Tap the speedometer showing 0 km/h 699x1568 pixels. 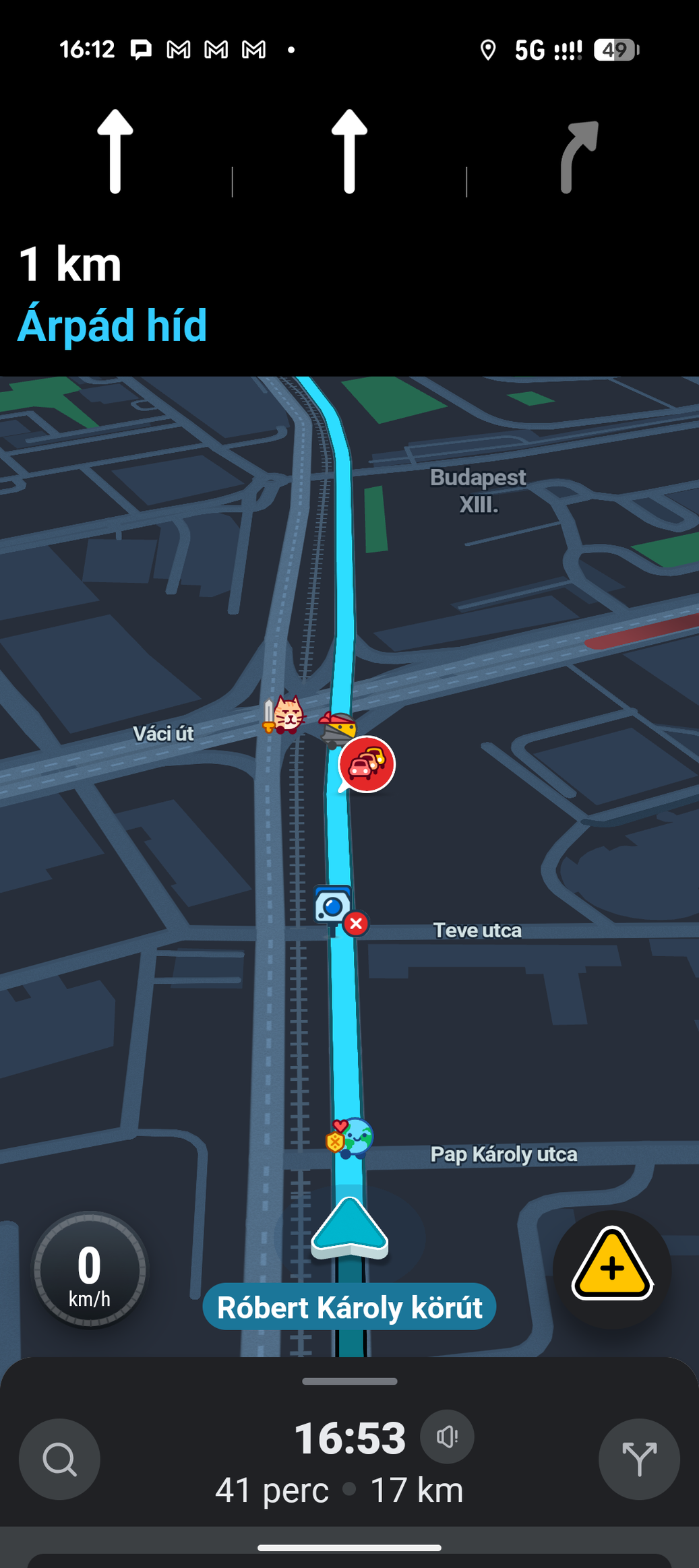coord(90,1270)
